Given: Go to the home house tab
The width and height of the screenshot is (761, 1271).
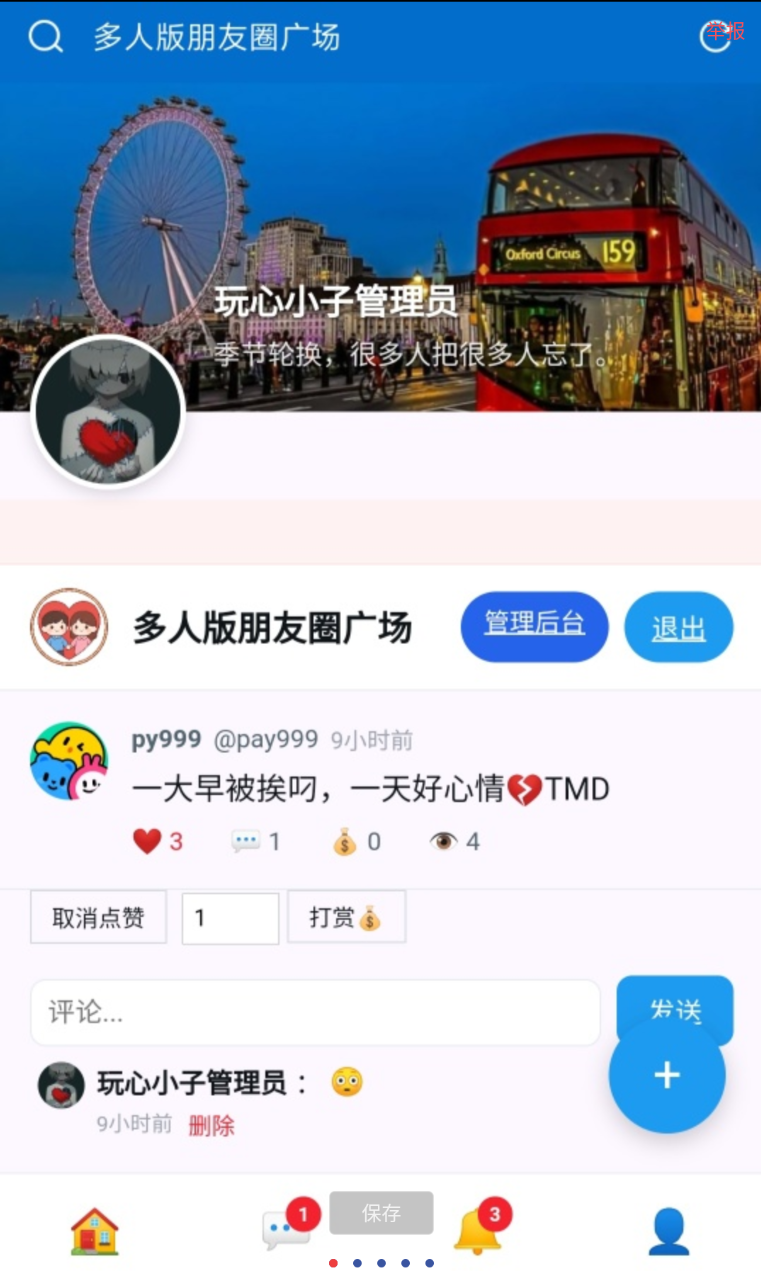Looking at the screenshot, I should pos(94,1231).
